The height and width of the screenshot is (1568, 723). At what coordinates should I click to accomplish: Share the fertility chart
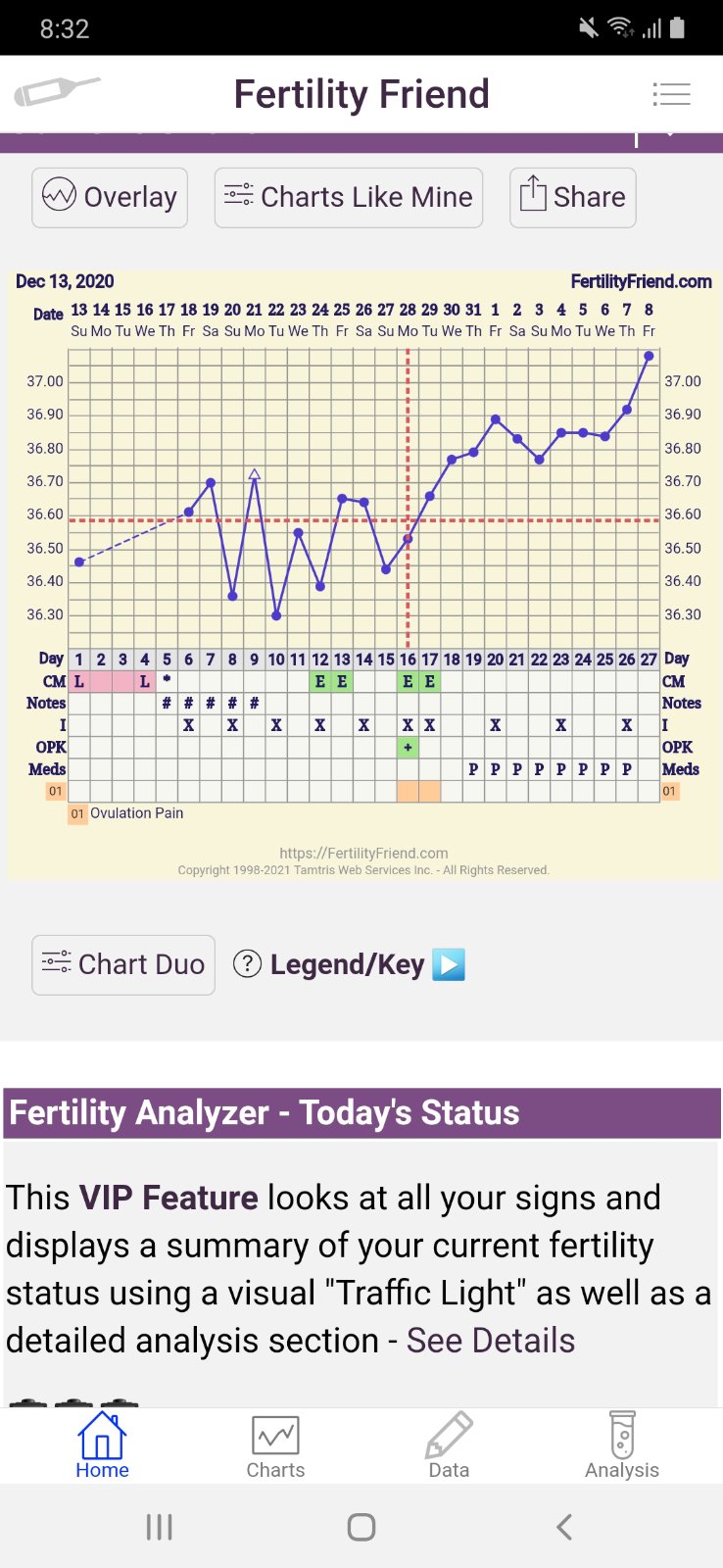tap(573, 197)
